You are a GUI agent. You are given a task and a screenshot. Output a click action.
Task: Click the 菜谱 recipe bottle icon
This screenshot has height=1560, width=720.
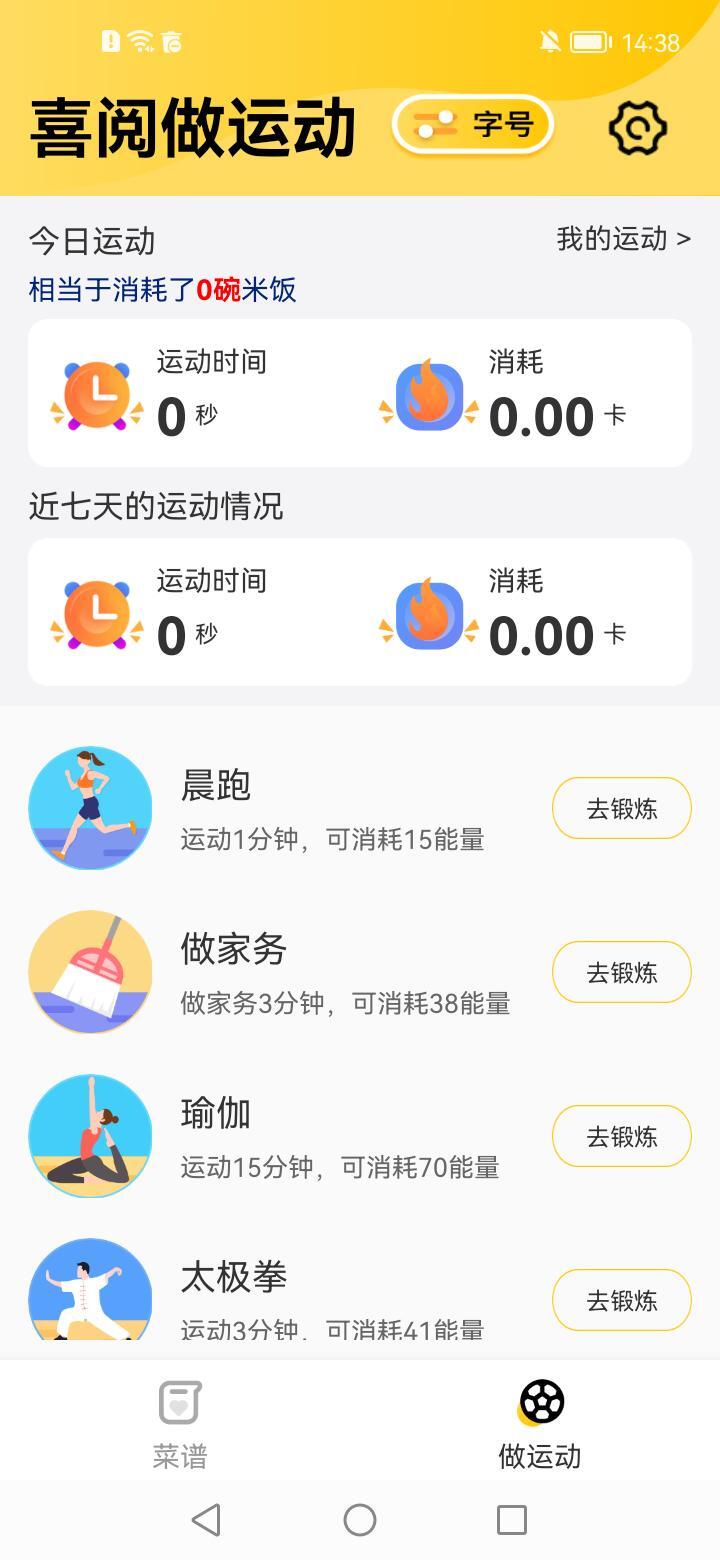pyautogui.click(x=180, y=1401)
